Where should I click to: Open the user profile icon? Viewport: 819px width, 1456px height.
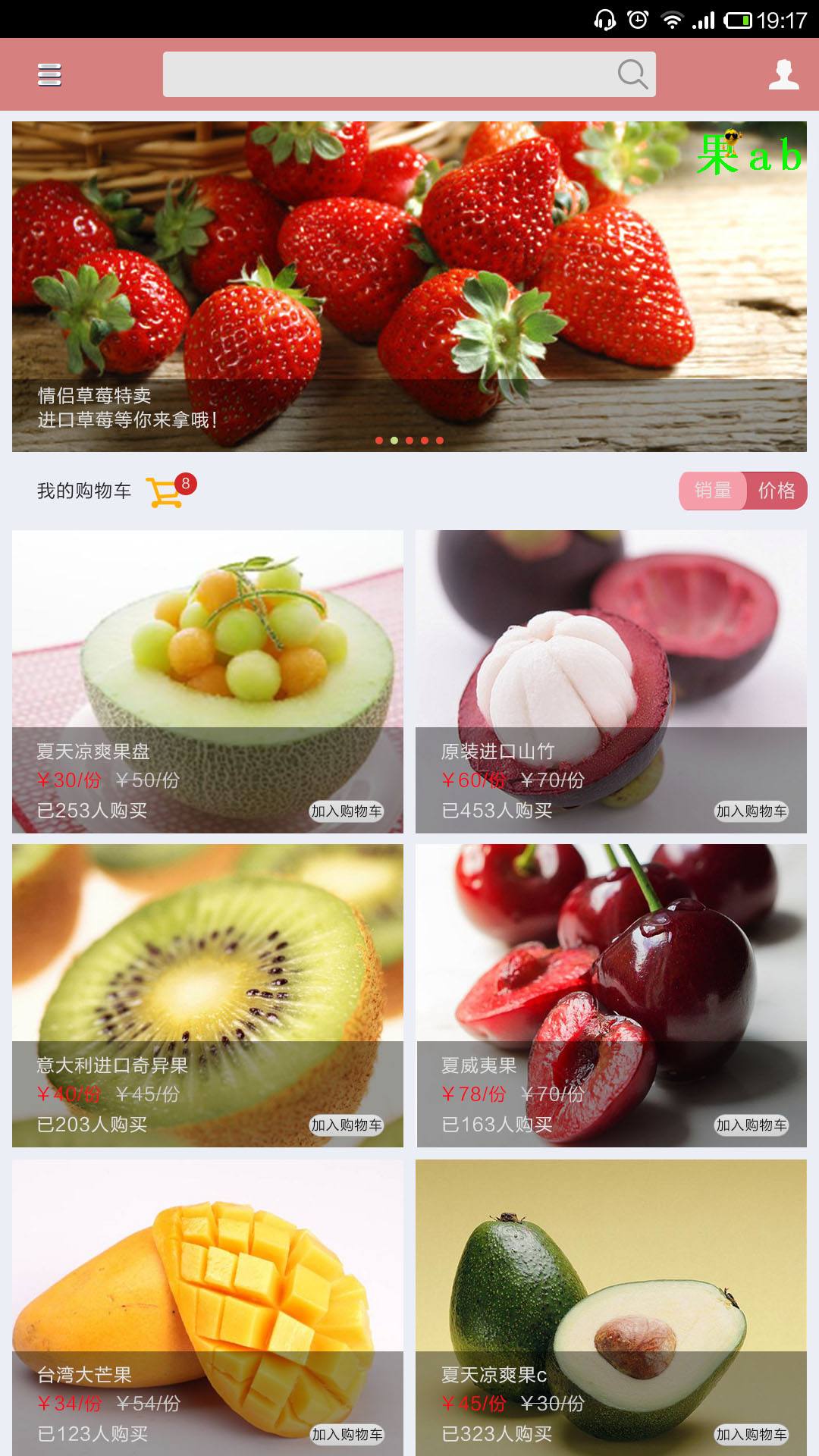coord(783,74)
